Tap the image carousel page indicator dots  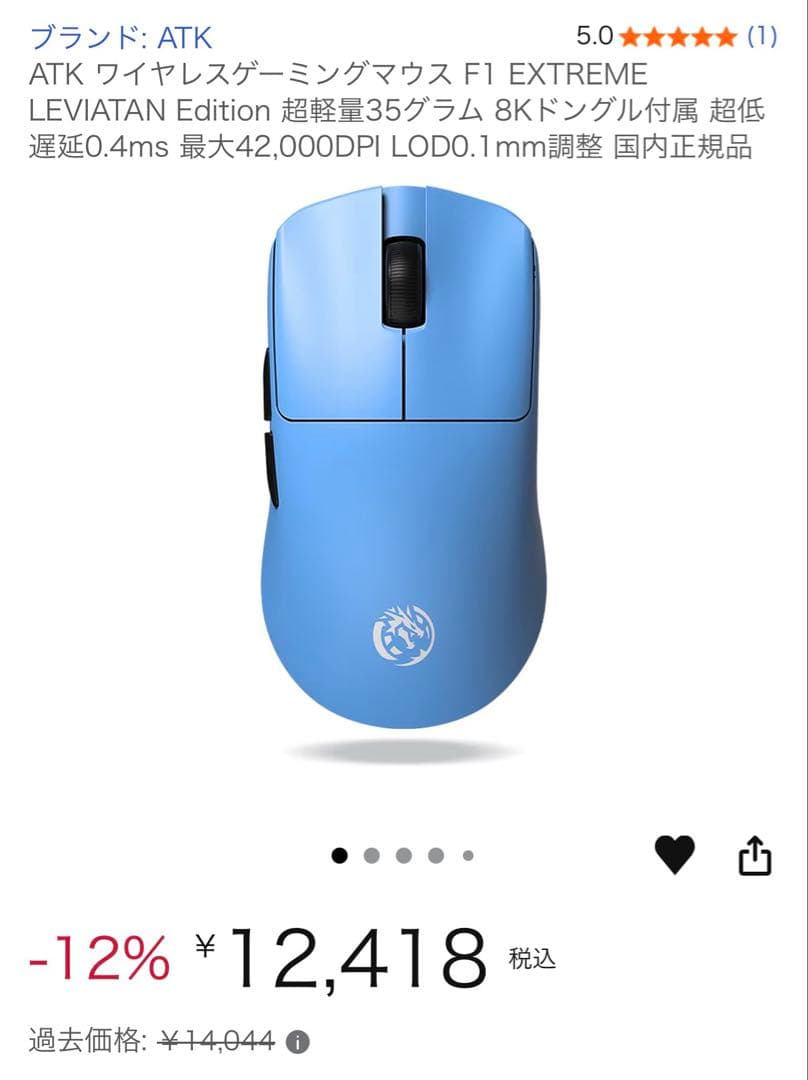403,855
